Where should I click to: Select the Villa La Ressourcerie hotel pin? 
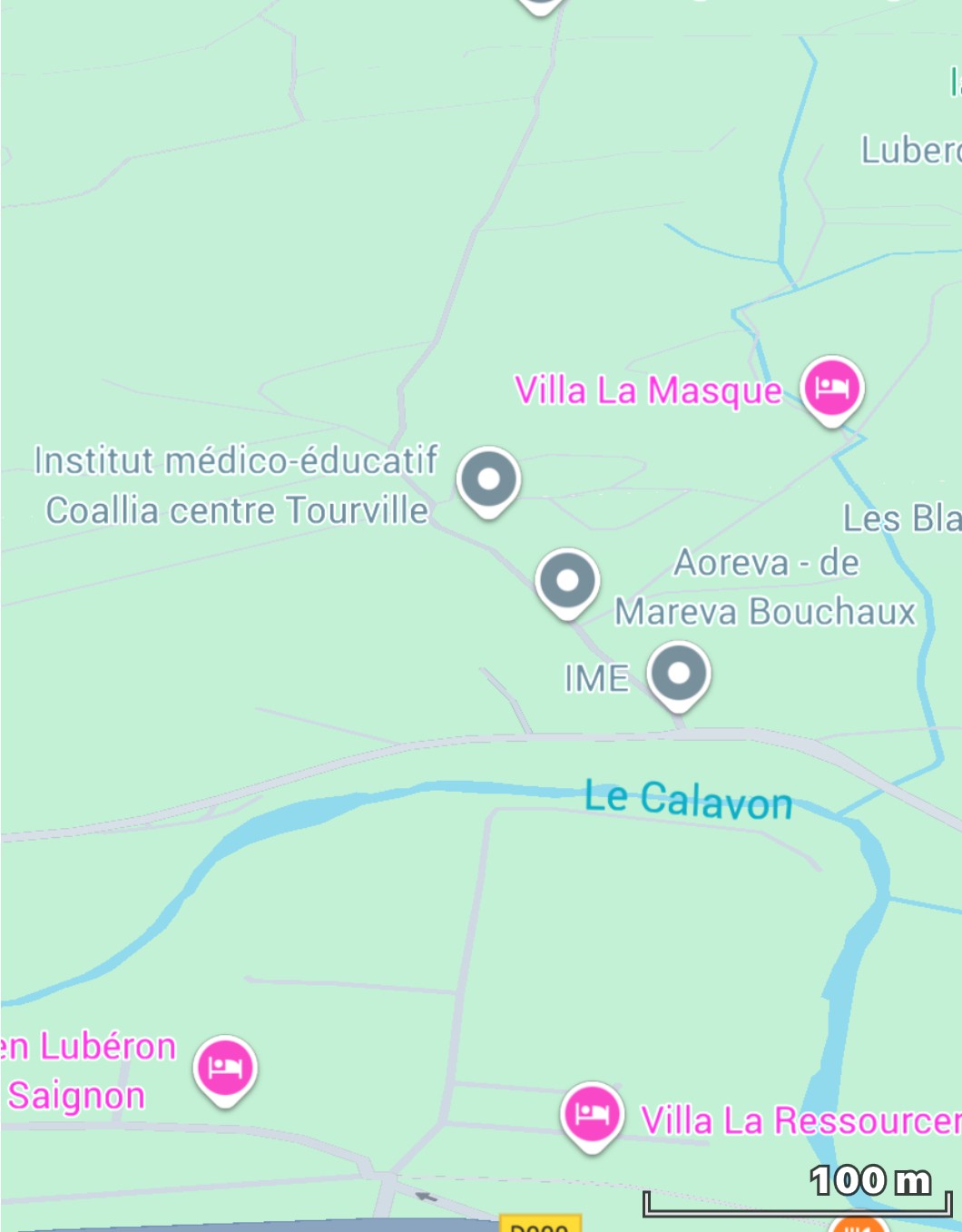coord(592,1114)
